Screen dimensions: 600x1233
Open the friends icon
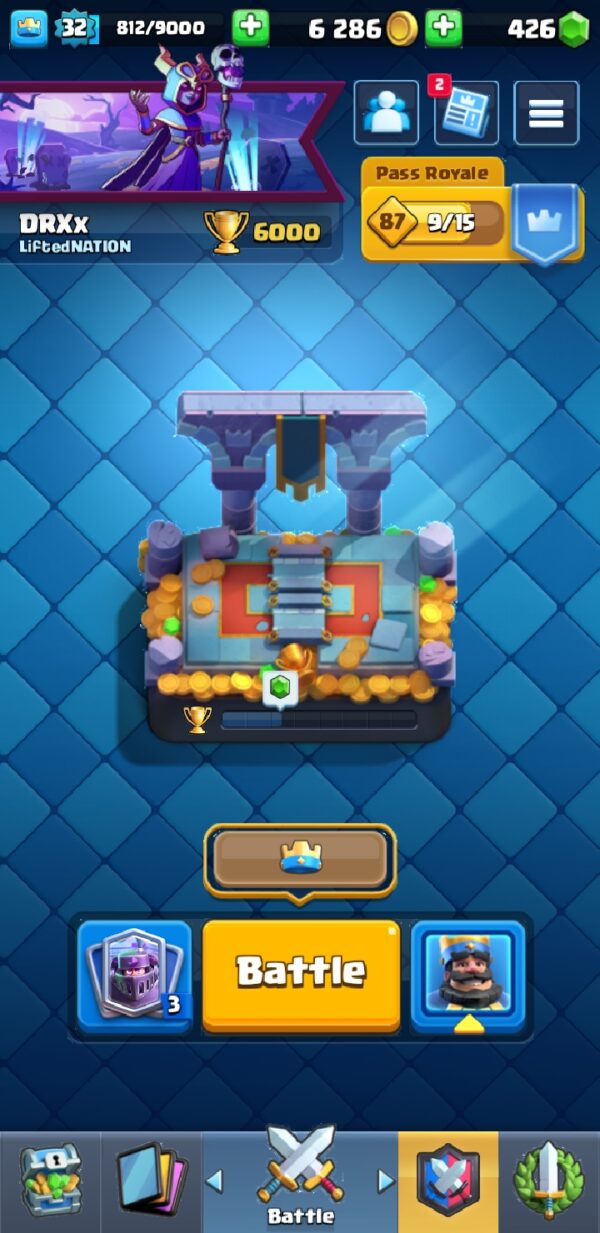point(386,113)
